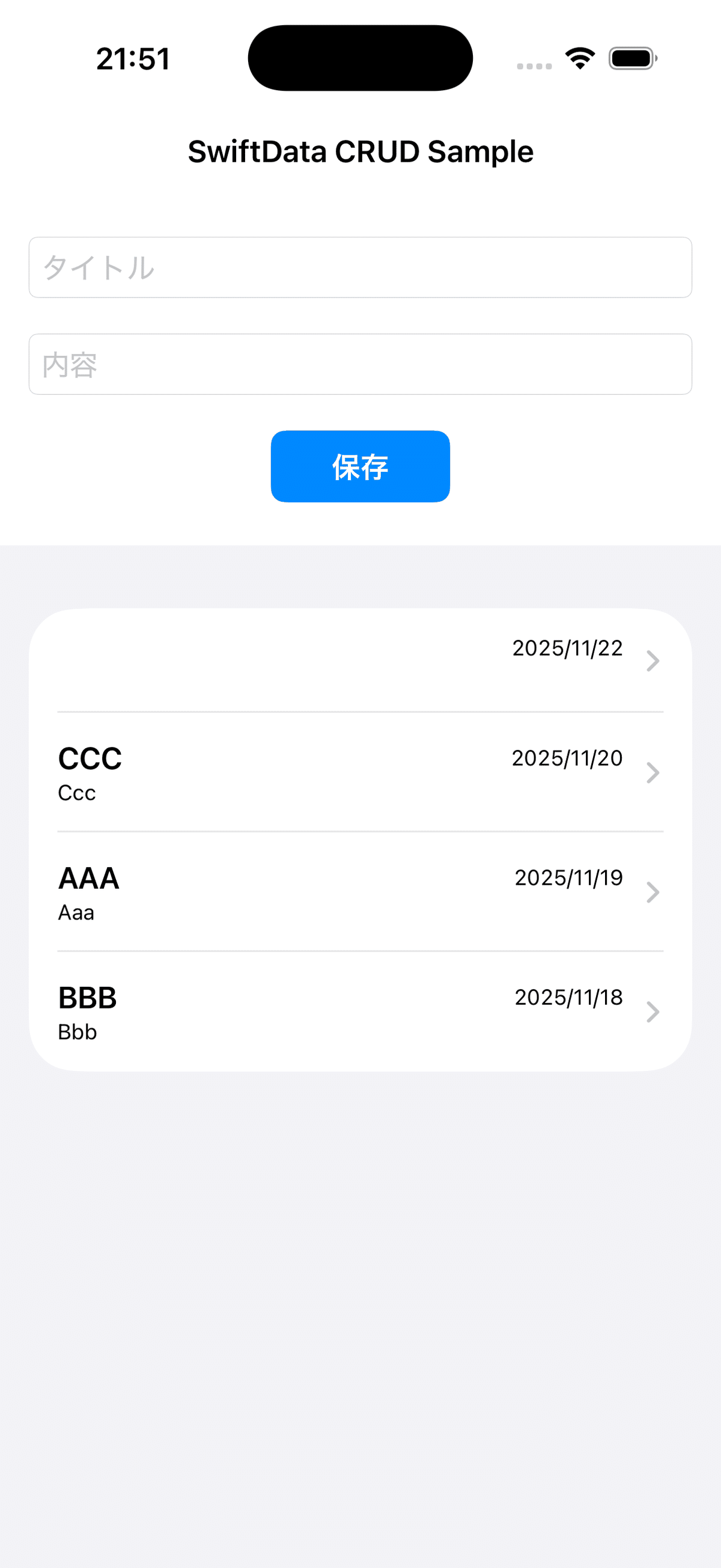Open the untitled entry dated 2025/11/22

[x=360, y=660]
